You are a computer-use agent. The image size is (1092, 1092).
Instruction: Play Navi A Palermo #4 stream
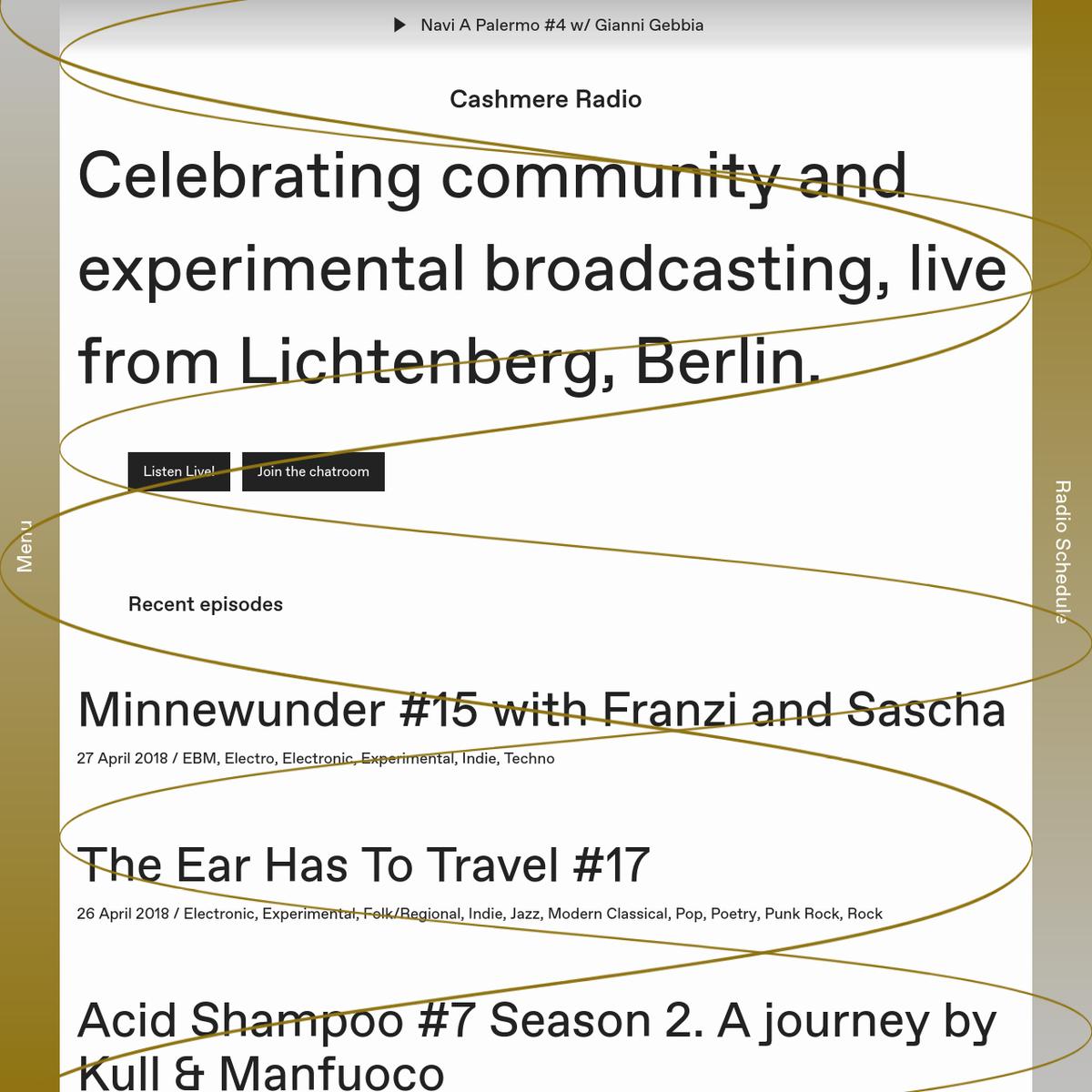pos(399,25)
